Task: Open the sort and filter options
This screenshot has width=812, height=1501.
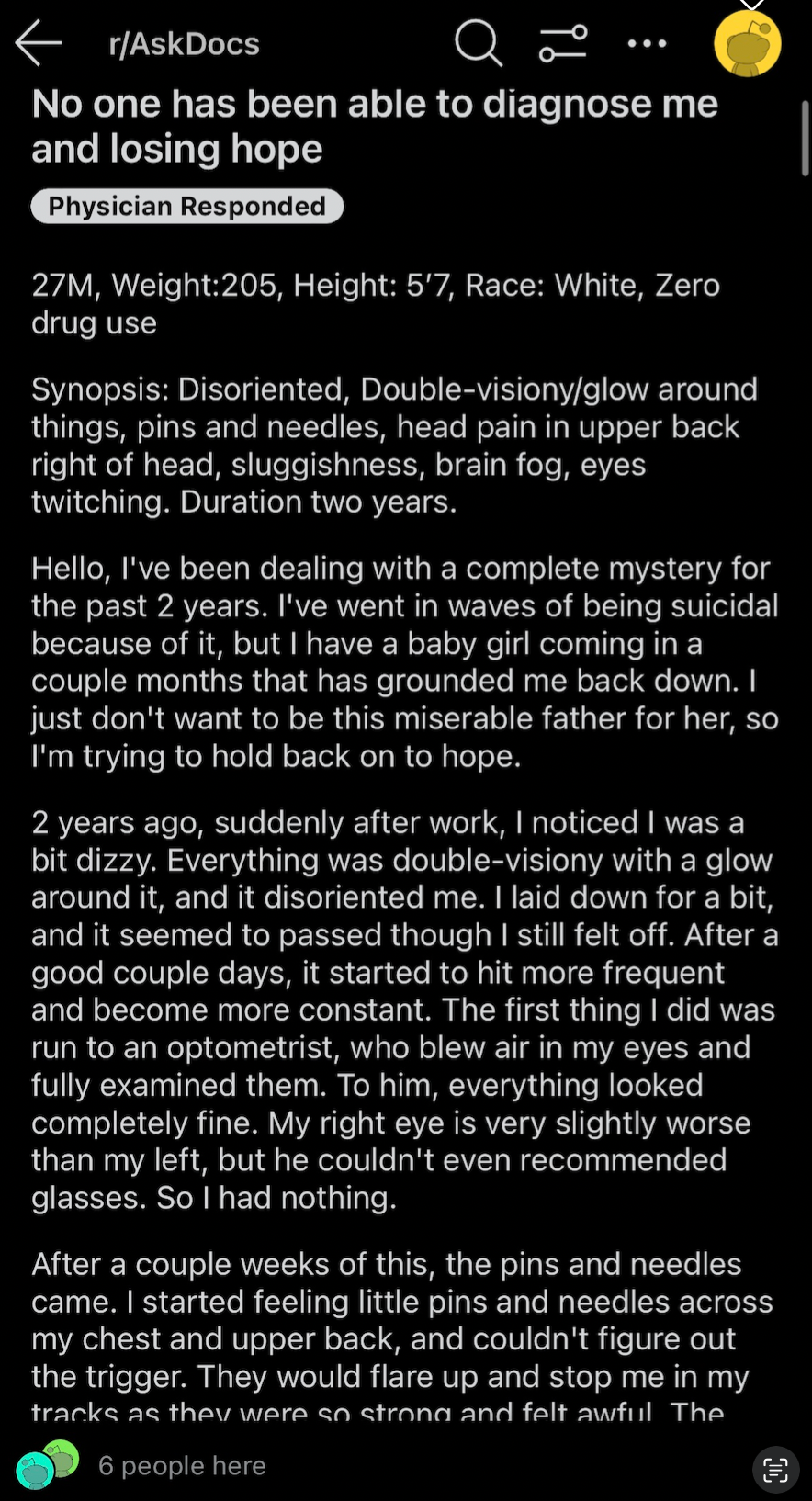Action: click(x=562, y=43)
